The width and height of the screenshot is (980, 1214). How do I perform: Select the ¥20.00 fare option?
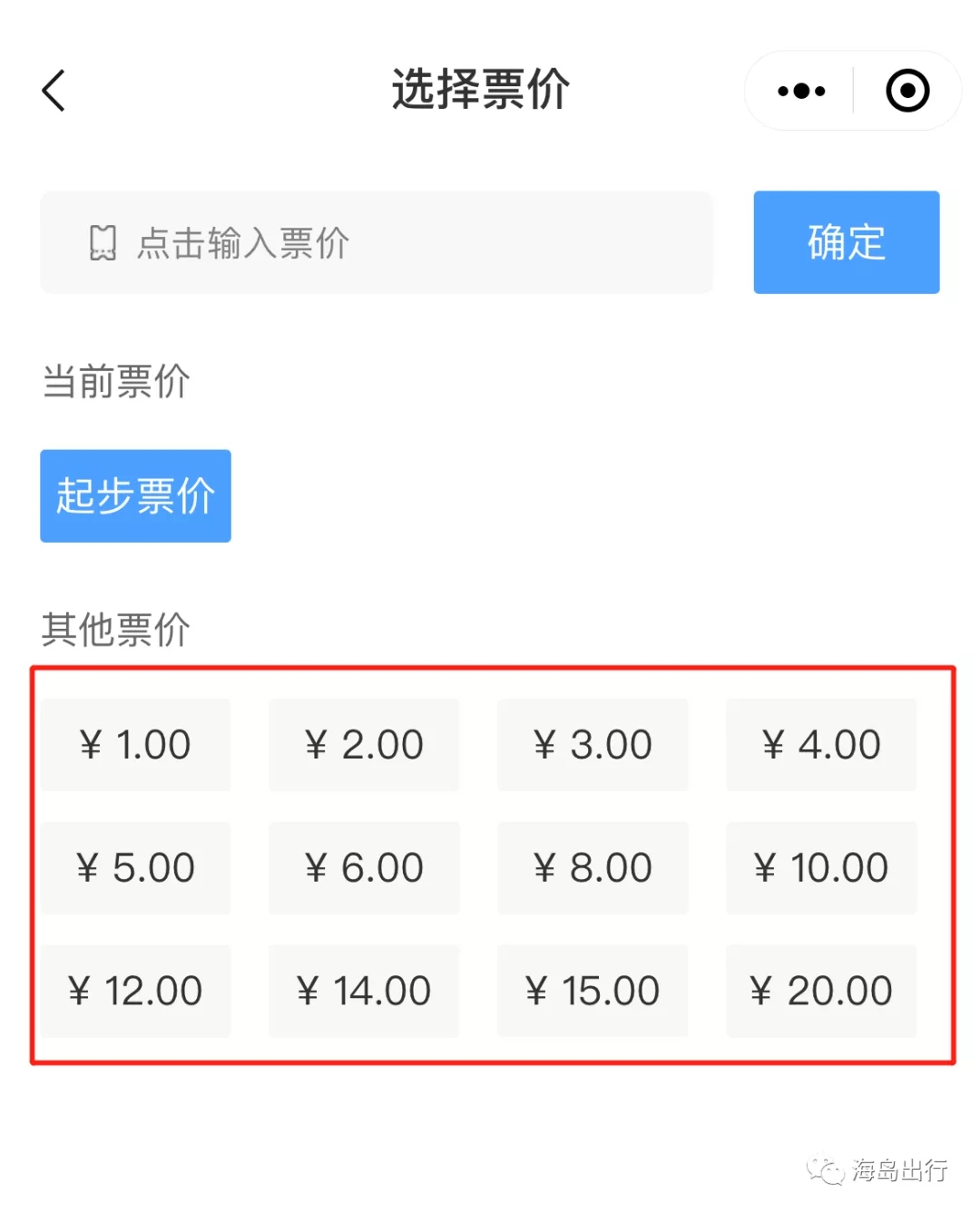tap(821, 991)
